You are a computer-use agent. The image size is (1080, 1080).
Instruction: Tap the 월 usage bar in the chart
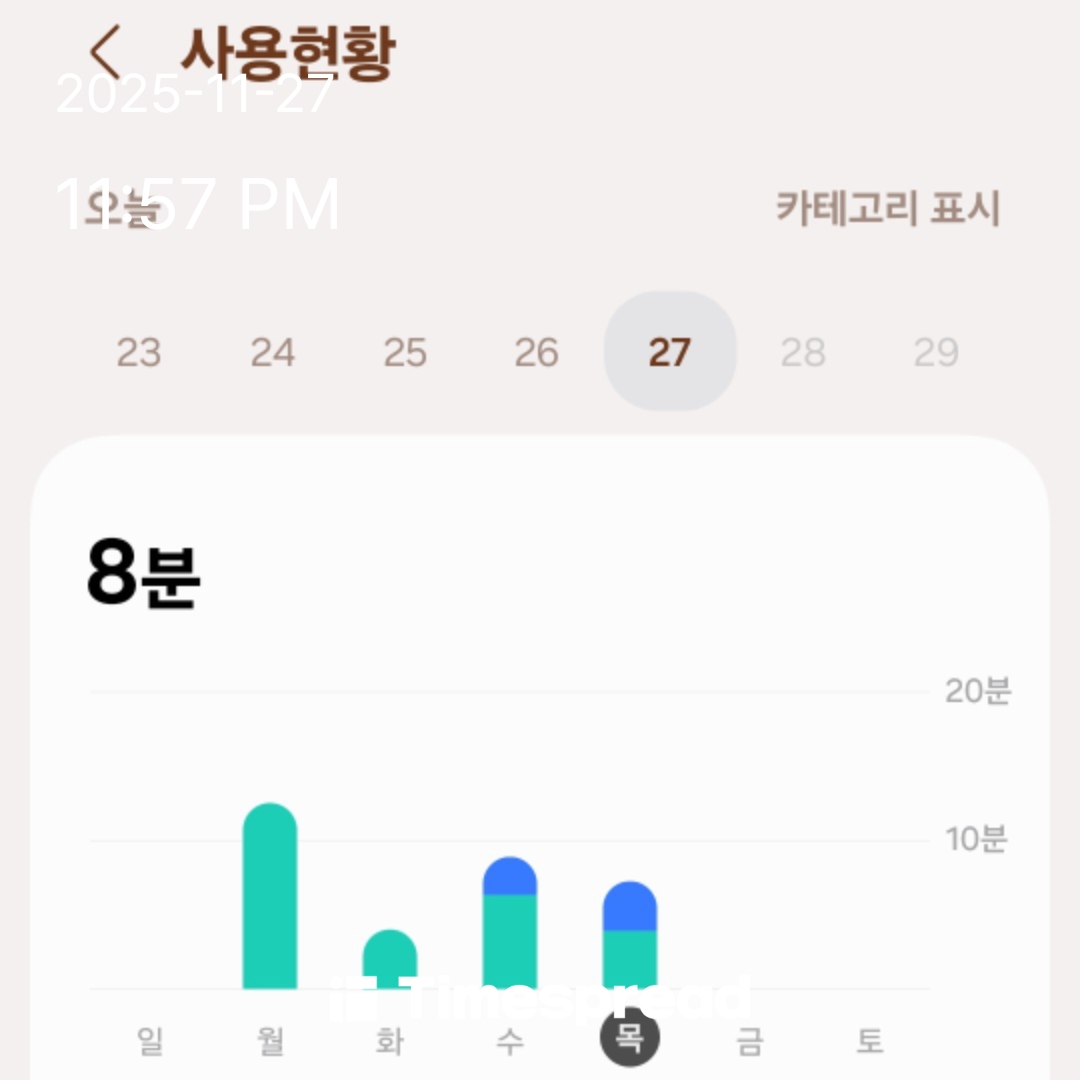point(270,898)
